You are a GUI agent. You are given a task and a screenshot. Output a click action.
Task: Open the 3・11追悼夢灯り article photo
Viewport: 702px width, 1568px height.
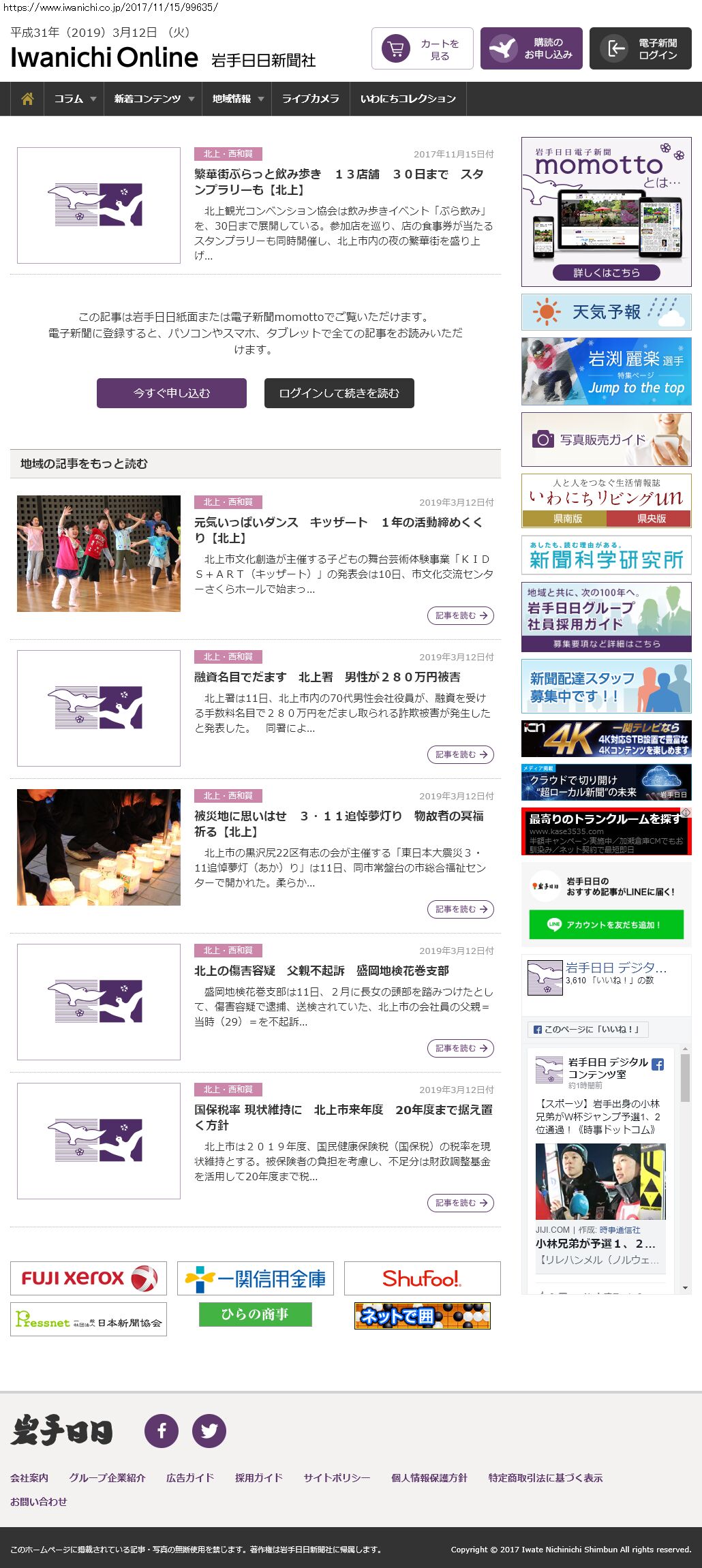point(99,847)
